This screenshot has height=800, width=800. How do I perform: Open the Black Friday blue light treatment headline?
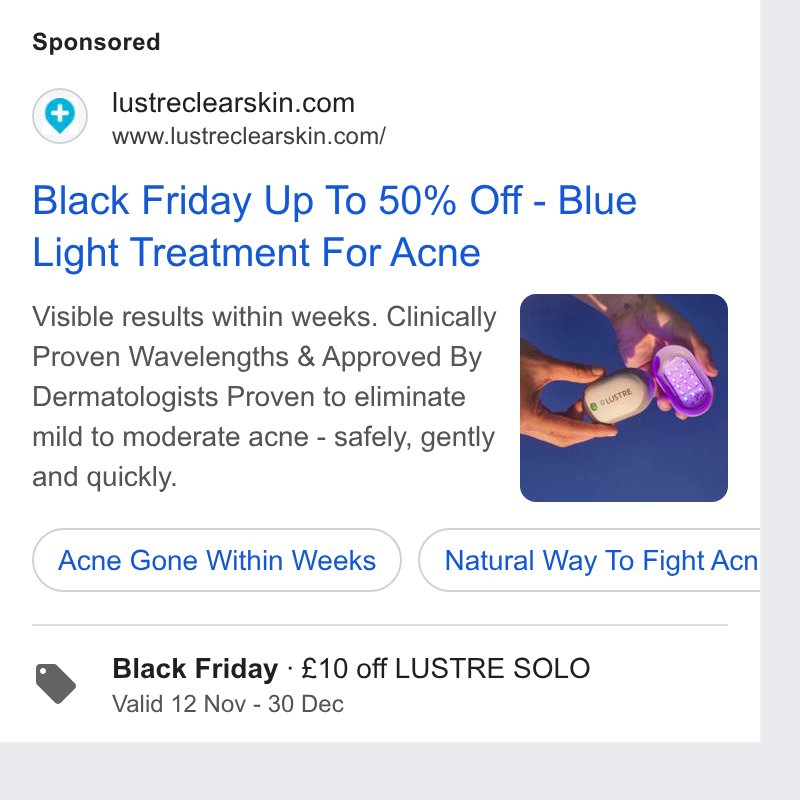pos(334,226)
